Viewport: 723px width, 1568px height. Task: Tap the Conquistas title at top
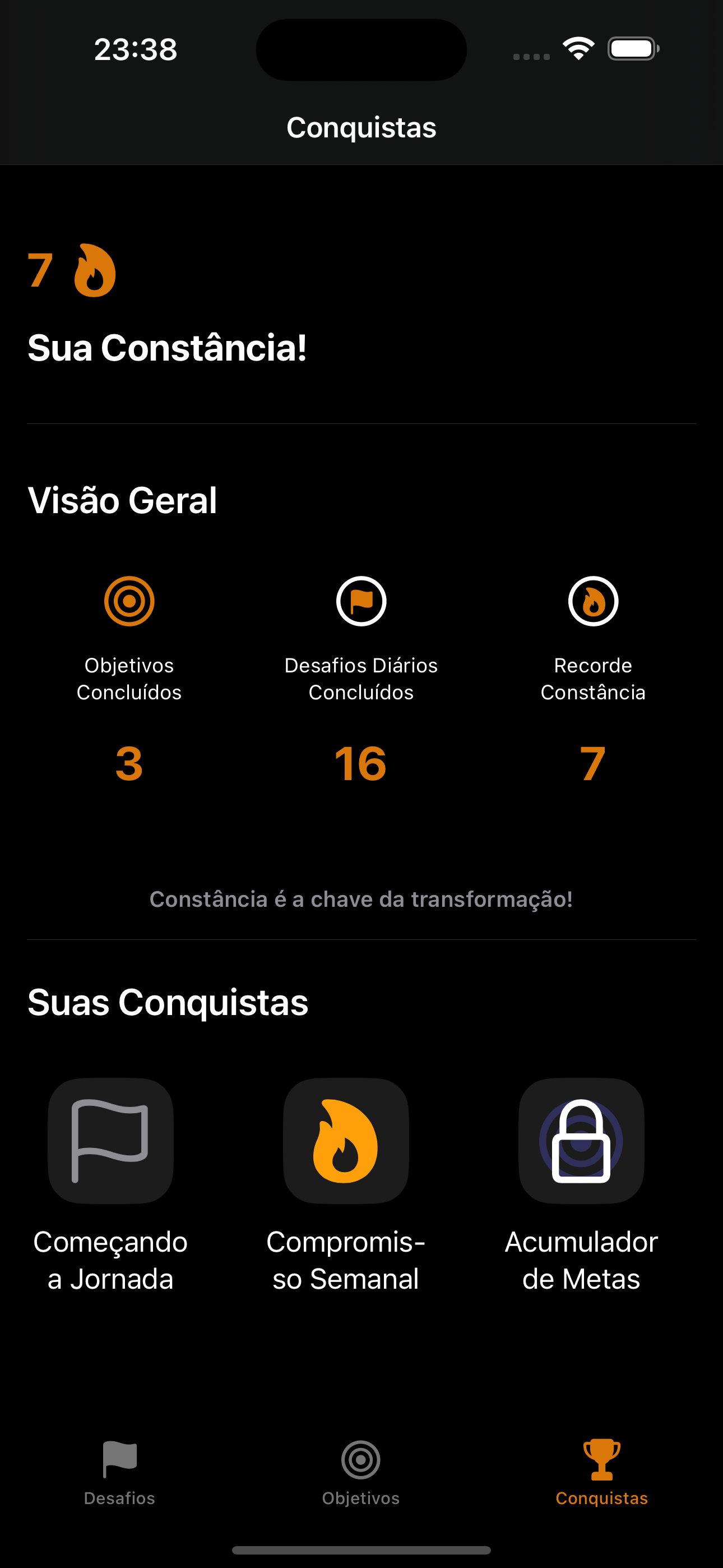361,127
